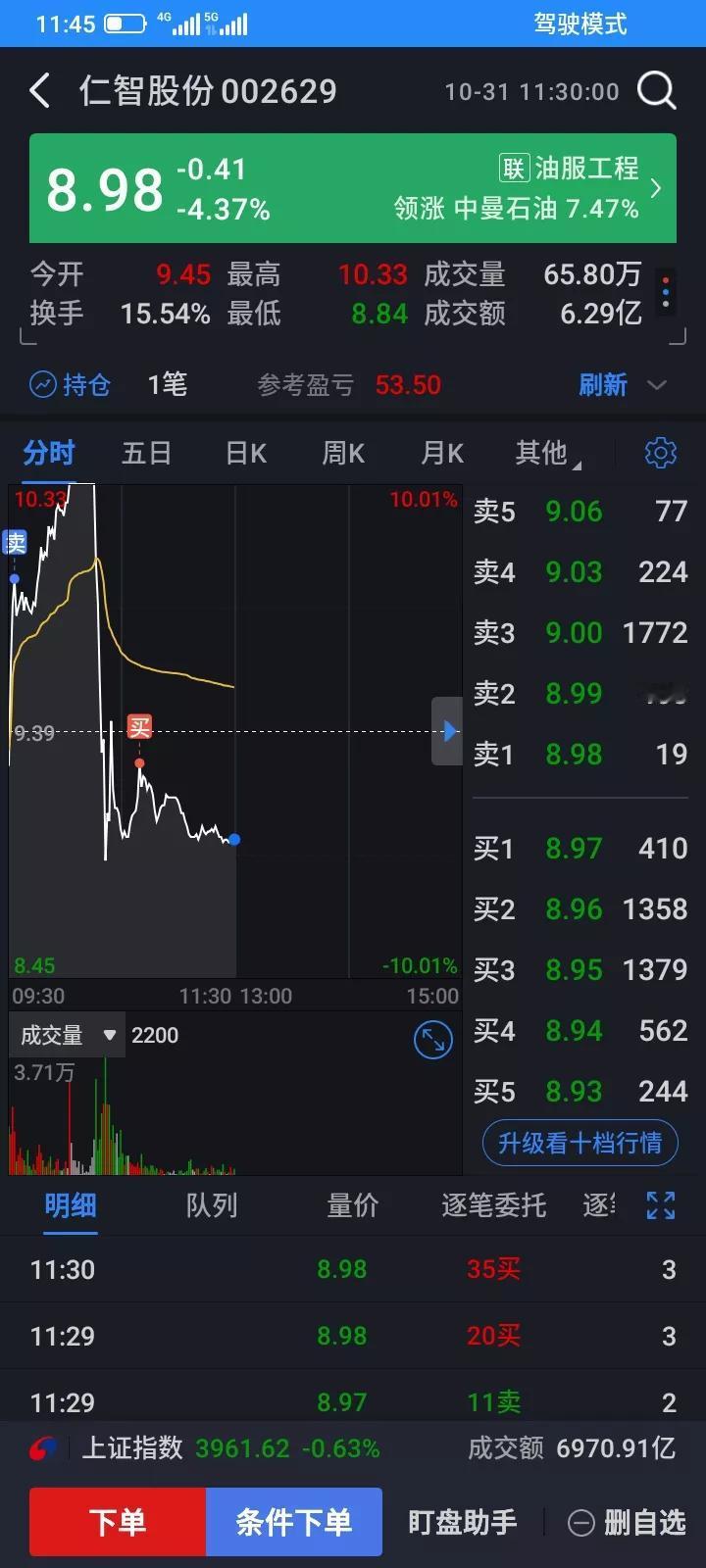
Task: Tap the red 下单 button
Action: point(118,1521)
